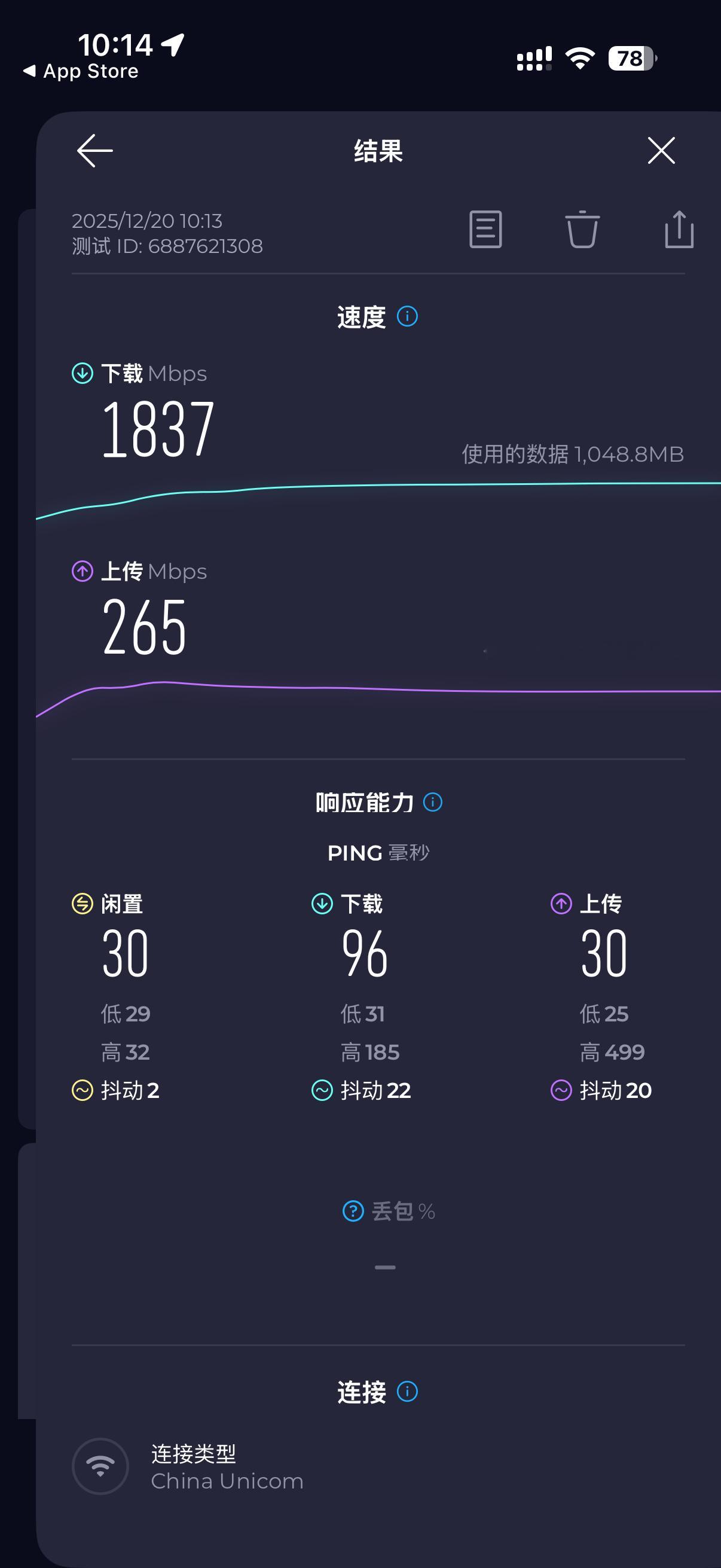Open the 速度 info tooltip
The image size is (721, 1568).
tap(408, 315)
